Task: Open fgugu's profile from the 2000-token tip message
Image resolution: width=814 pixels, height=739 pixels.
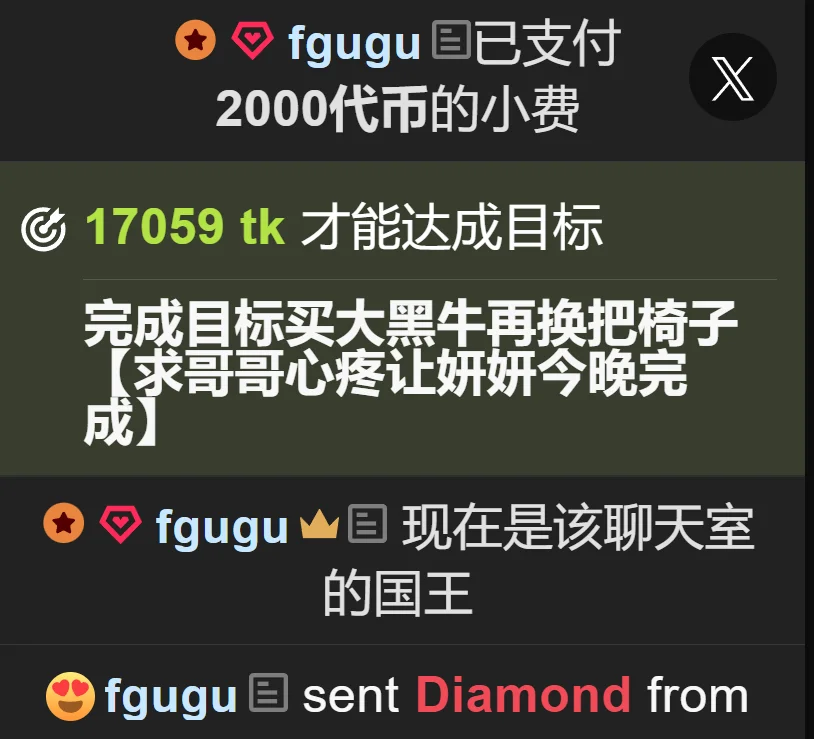Action: 353,44
